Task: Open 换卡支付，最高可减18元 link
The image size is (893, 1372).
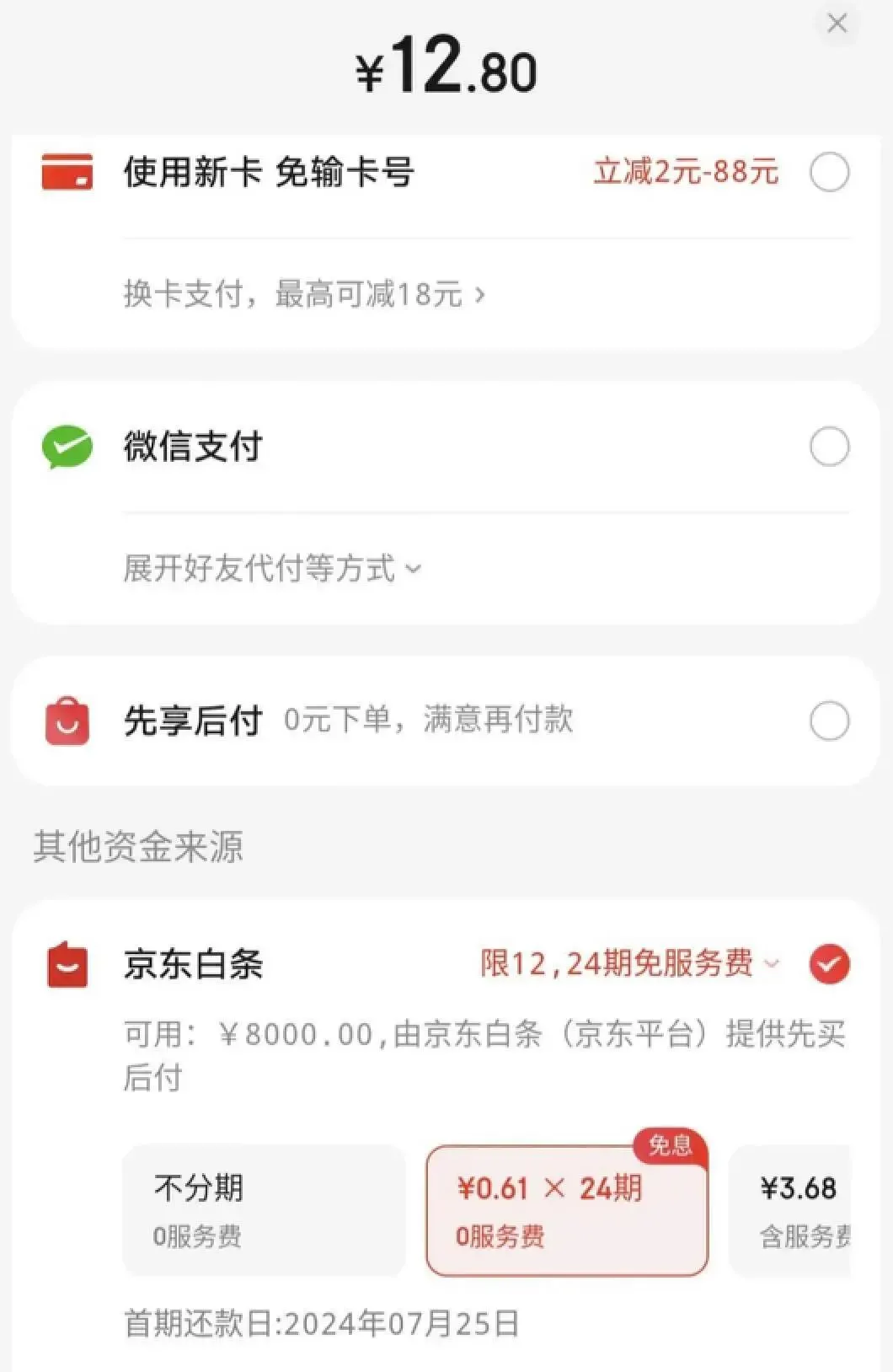Action: click(303, 295)
